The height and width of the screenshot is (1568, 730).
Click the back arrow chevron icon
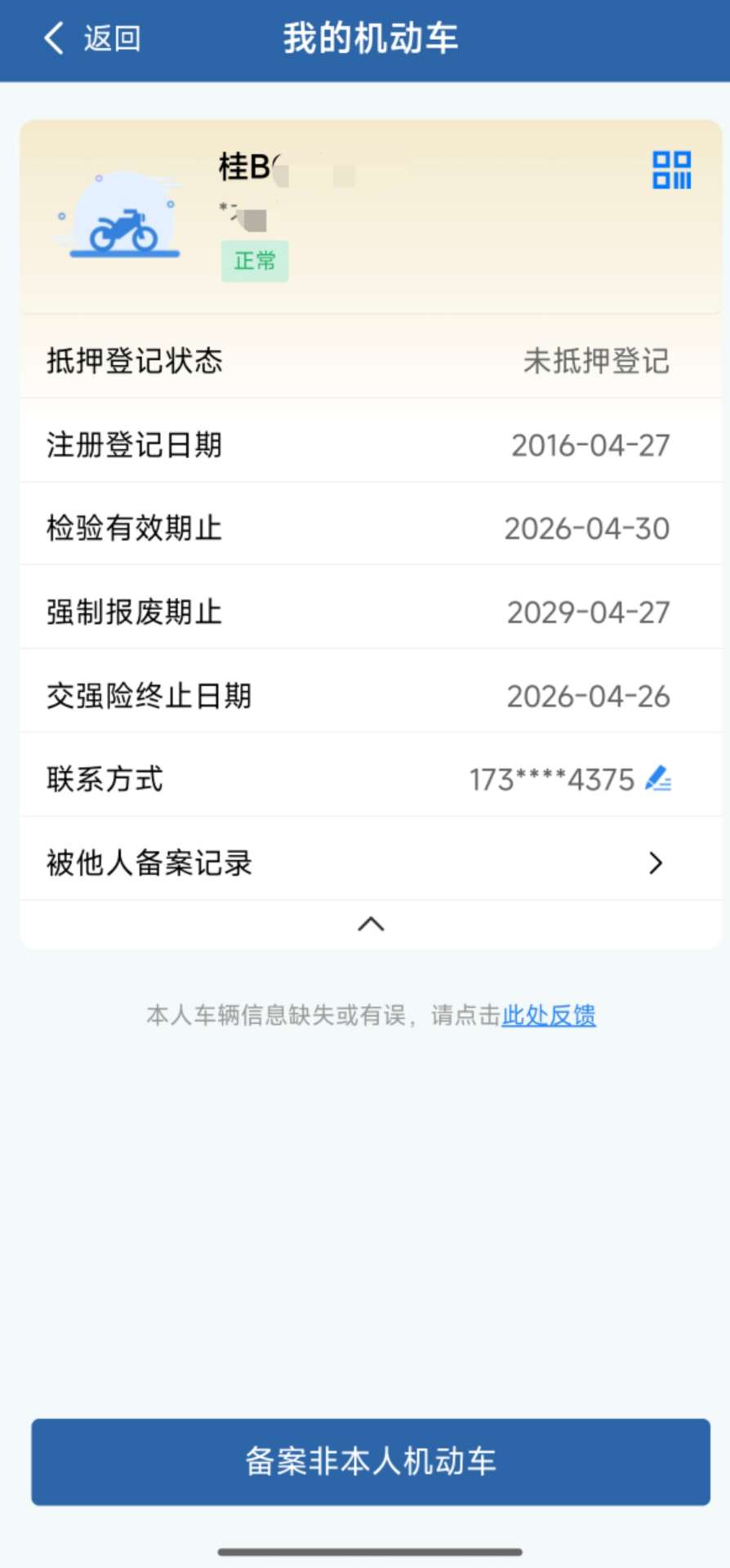52,38
